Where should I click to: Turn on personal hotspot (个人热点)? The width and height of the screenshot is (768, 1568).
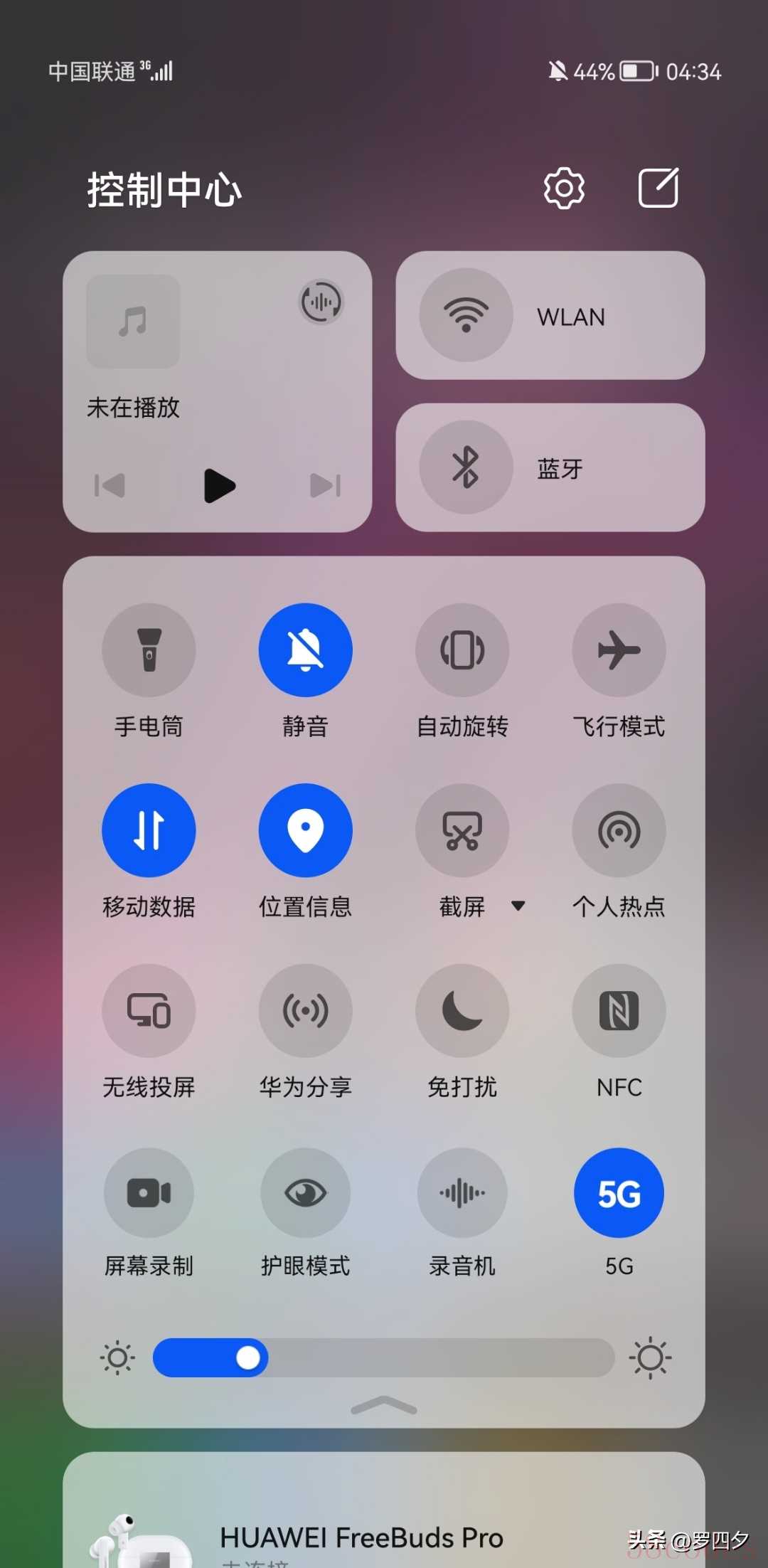click(x=619, y=830)
